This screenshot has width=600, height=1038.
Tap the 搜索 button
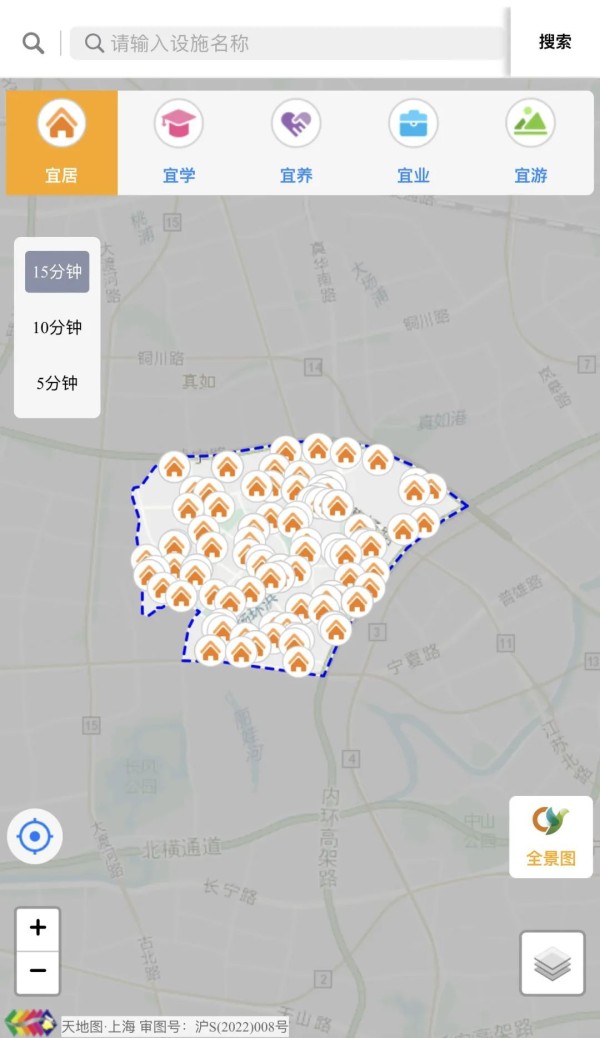[x=555, y=42]
